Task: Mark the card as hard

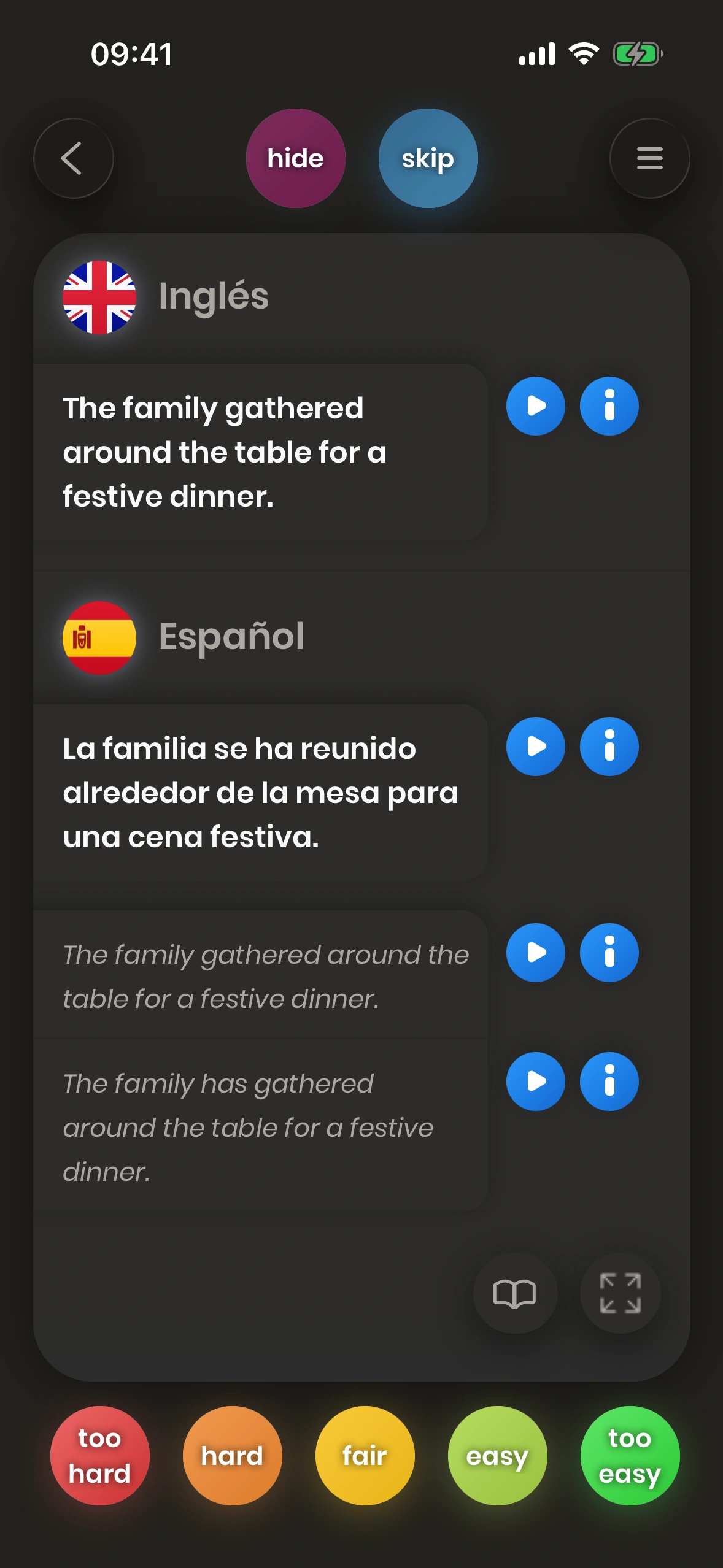Action: (232, 1455)
